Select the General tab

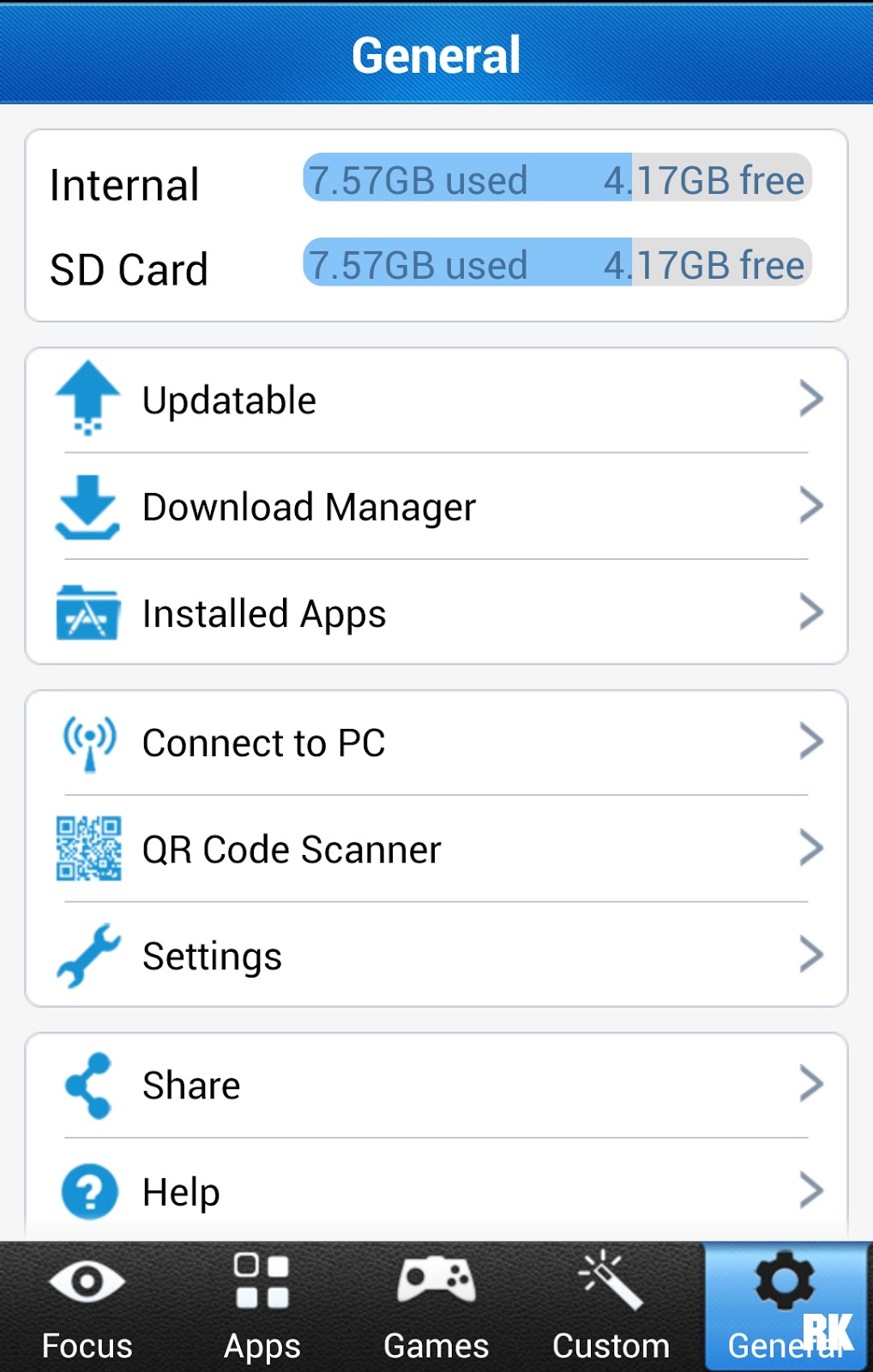786,1307
